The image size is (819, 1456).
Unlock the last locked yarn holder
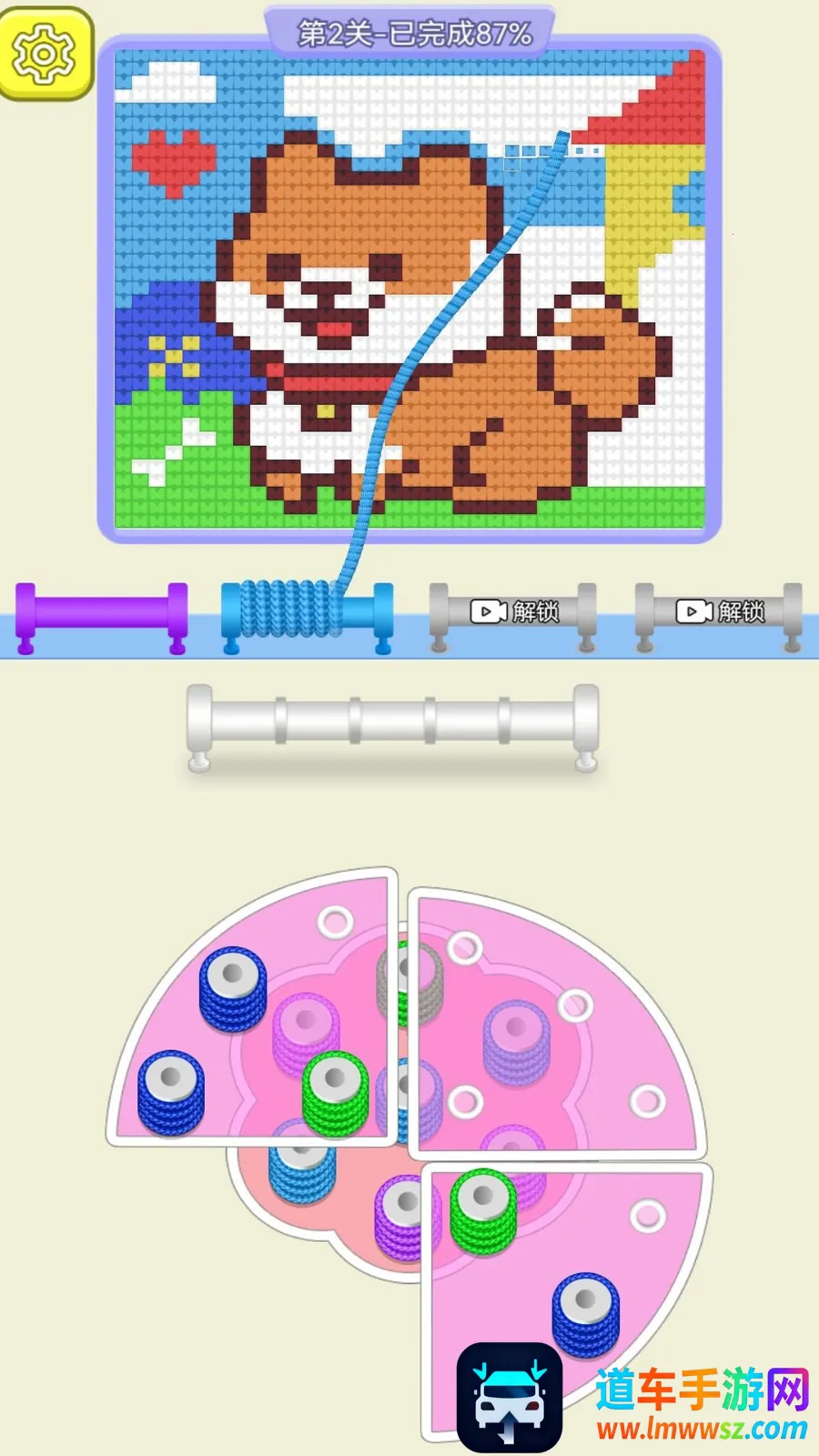point(719,612)
